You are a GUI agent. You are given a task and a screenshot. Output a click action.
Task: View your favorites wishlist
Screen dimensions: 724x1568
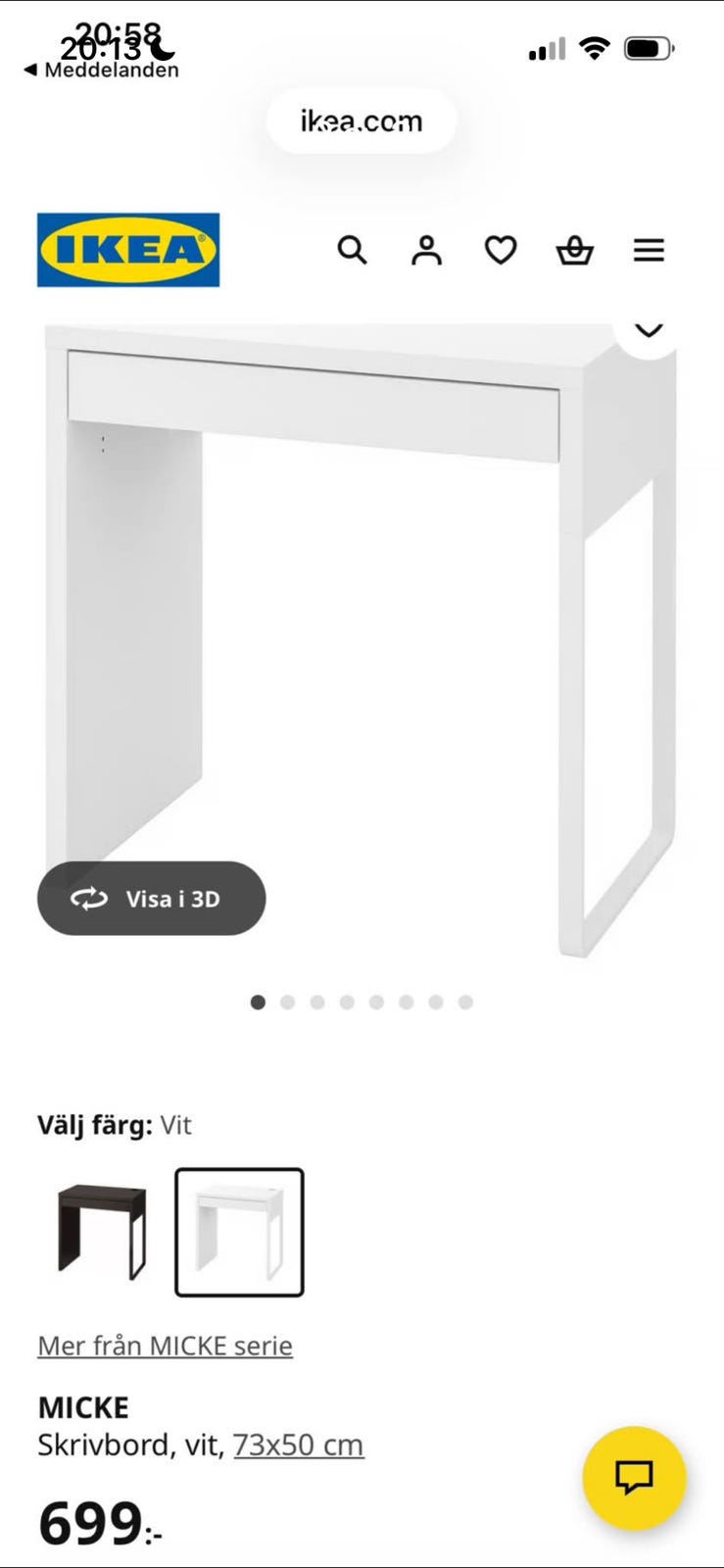(501, 251)
